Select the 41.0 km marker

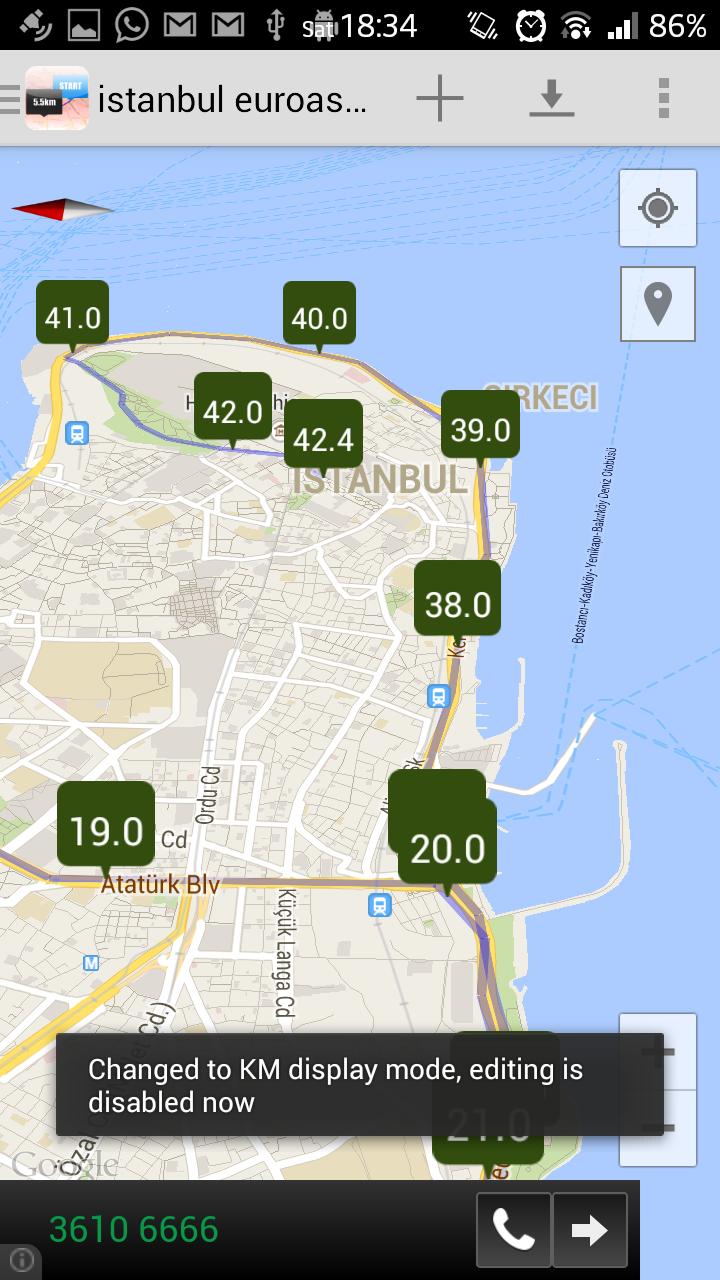pos(73,318)
